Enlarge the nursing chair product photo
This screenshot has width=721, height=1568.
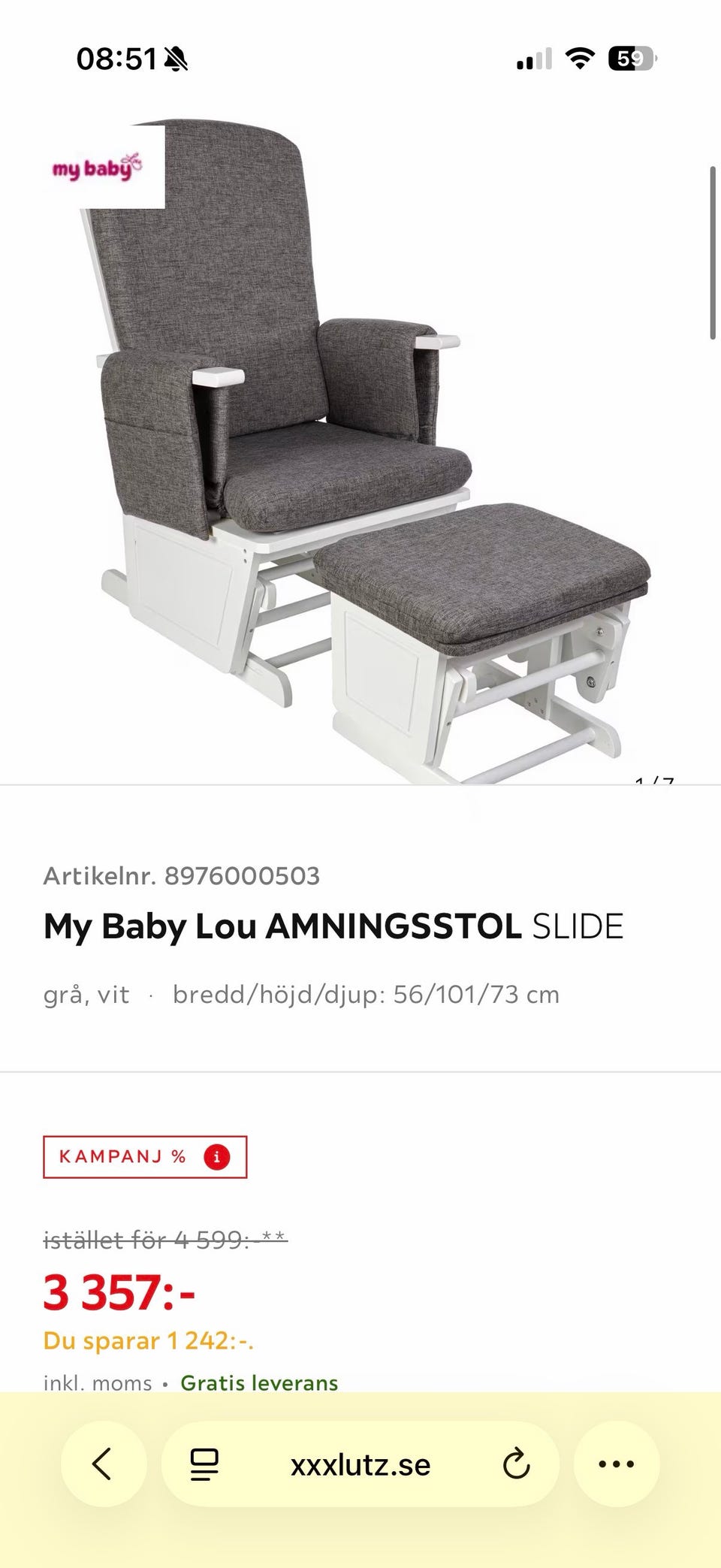[x=360, y=451]
